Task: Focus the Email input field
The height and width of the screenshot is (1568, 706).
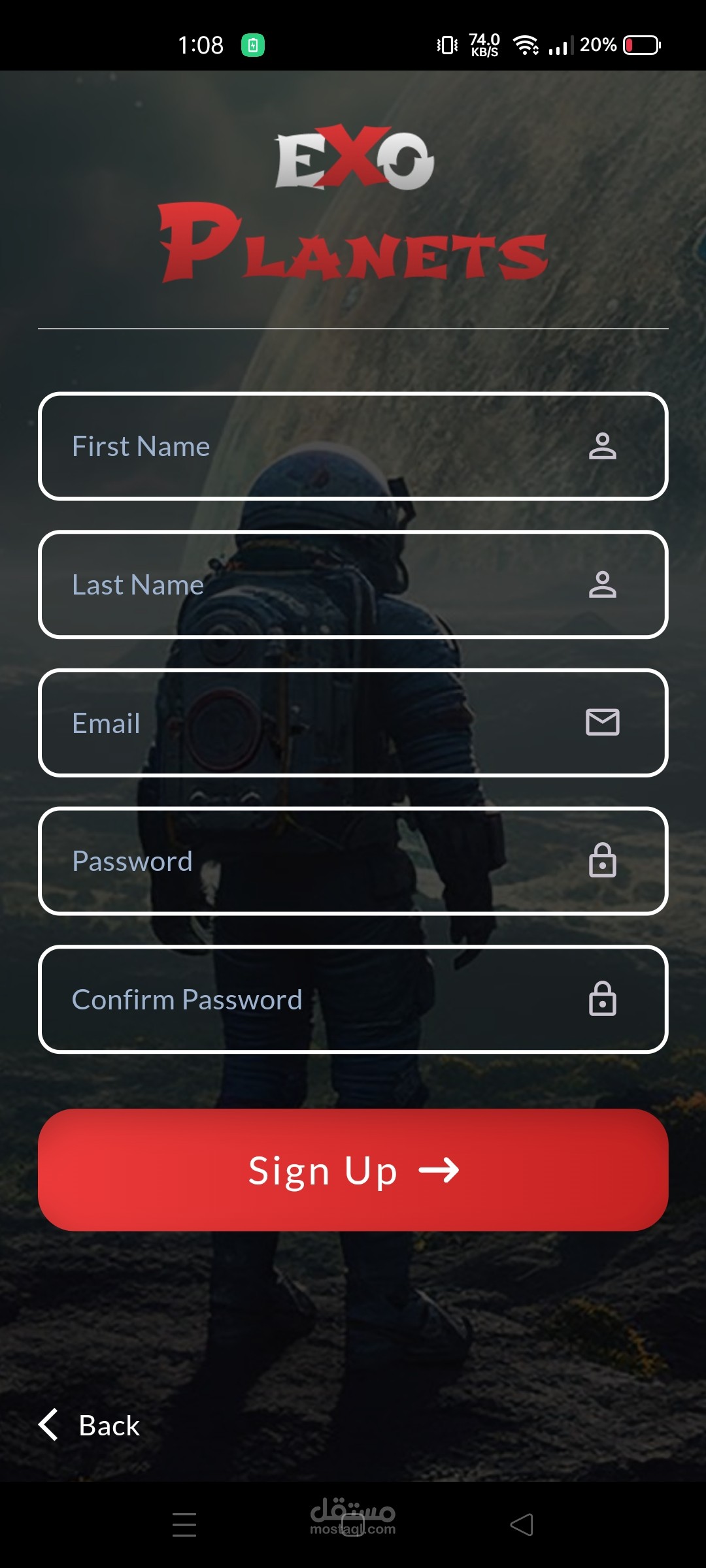Action: tap(353, 723)
